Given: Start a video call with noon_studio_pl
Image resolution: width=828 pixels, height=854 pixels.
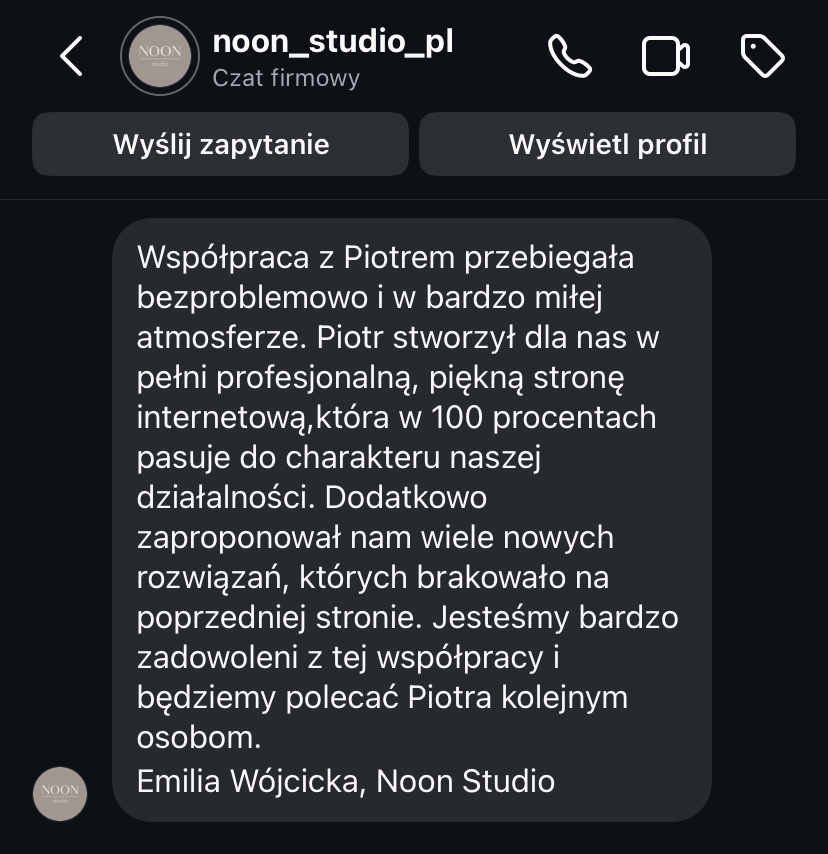Looking at the screenshot, I should pos(665,57).
